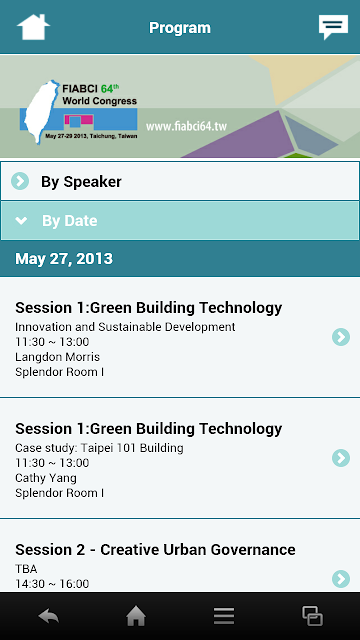Open Cathy Yang's Taipei 101 Building case study
This screenshot has height=640, width=360.
coord(180,458)
